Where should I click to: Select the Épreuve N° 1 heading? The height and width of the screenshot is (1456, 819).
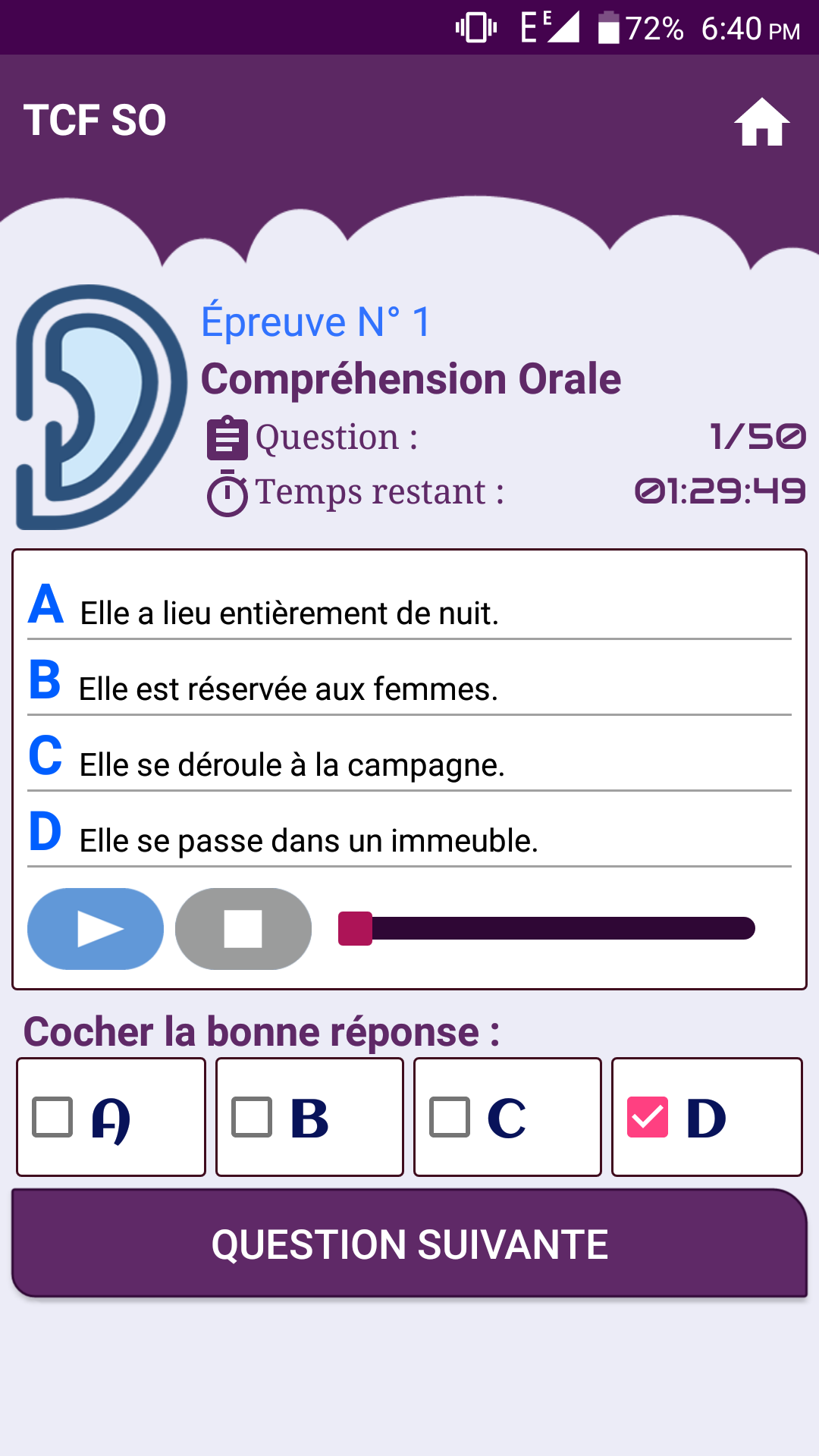tap(313, 321)
